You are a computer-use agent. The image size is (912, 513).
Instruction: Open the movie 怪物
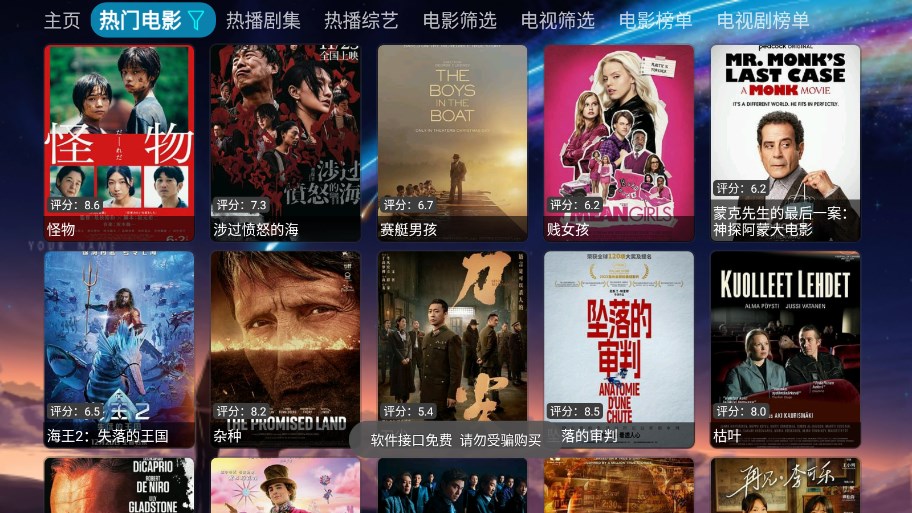pos(119,142)
